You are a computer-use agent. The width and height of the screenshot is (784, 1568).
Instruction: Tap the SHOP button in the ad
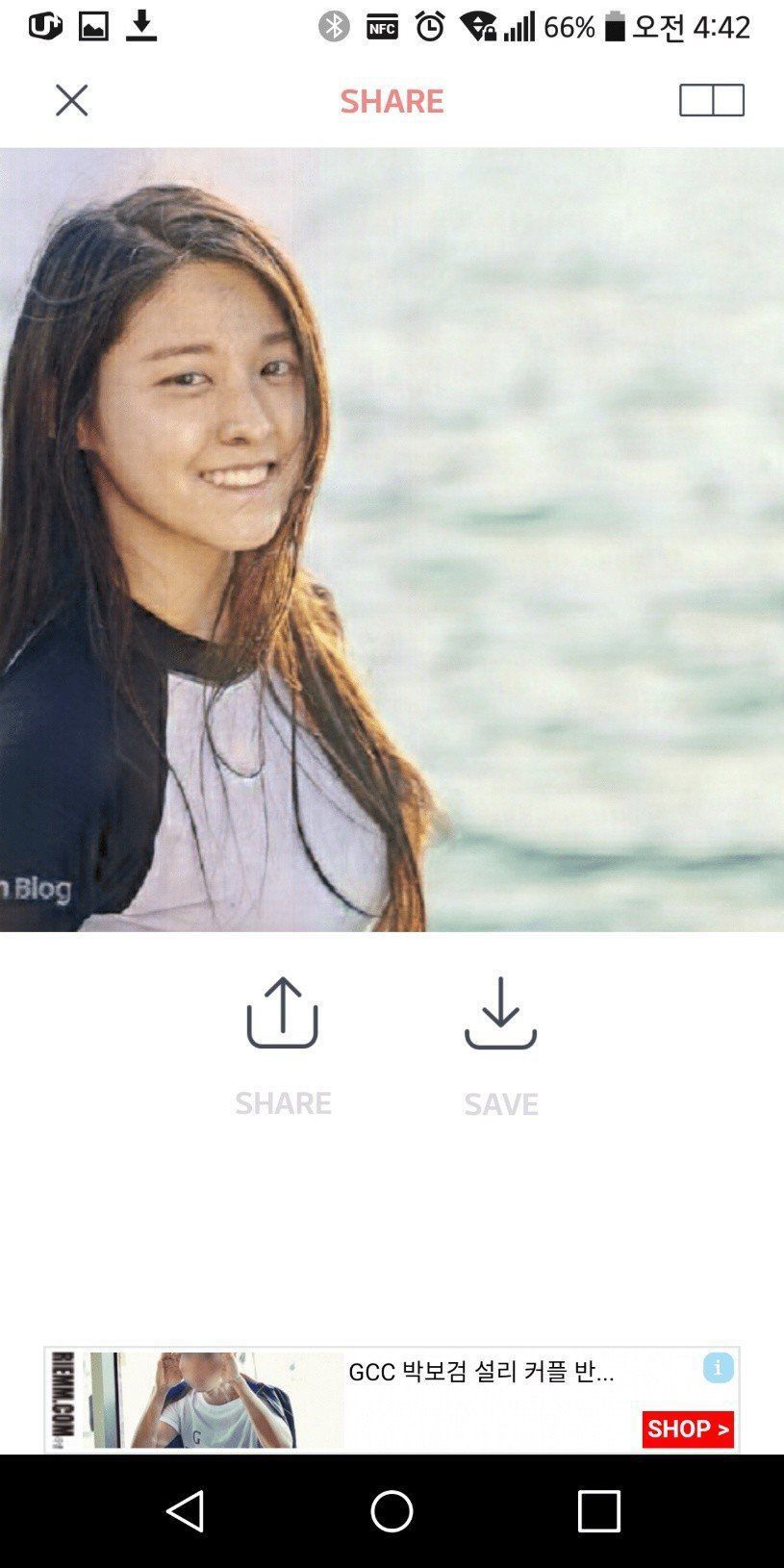687,1429
